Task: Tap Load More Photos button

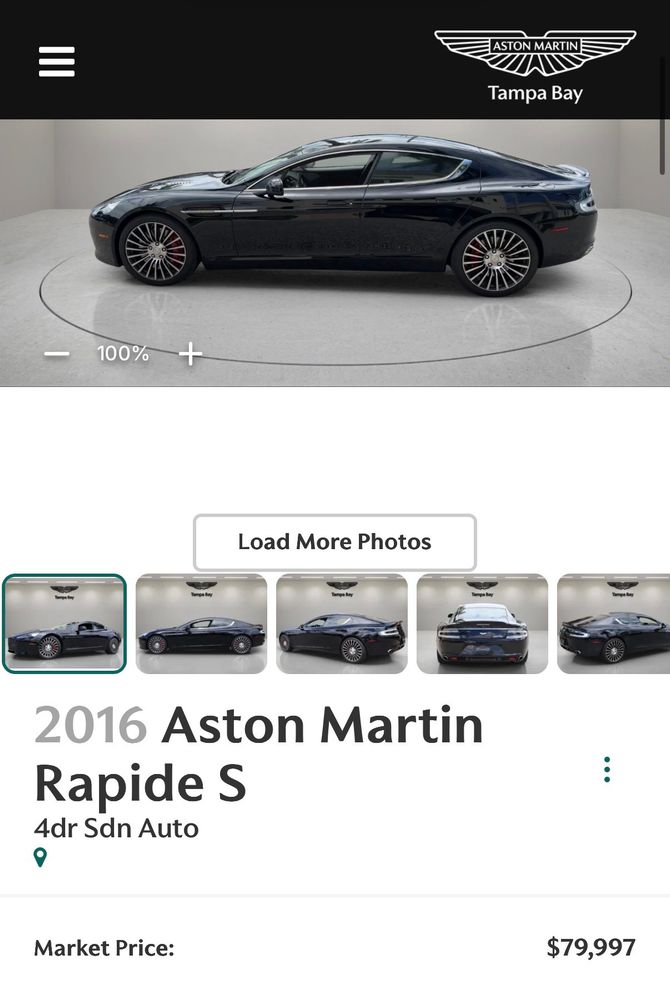Action: [335, 542]
